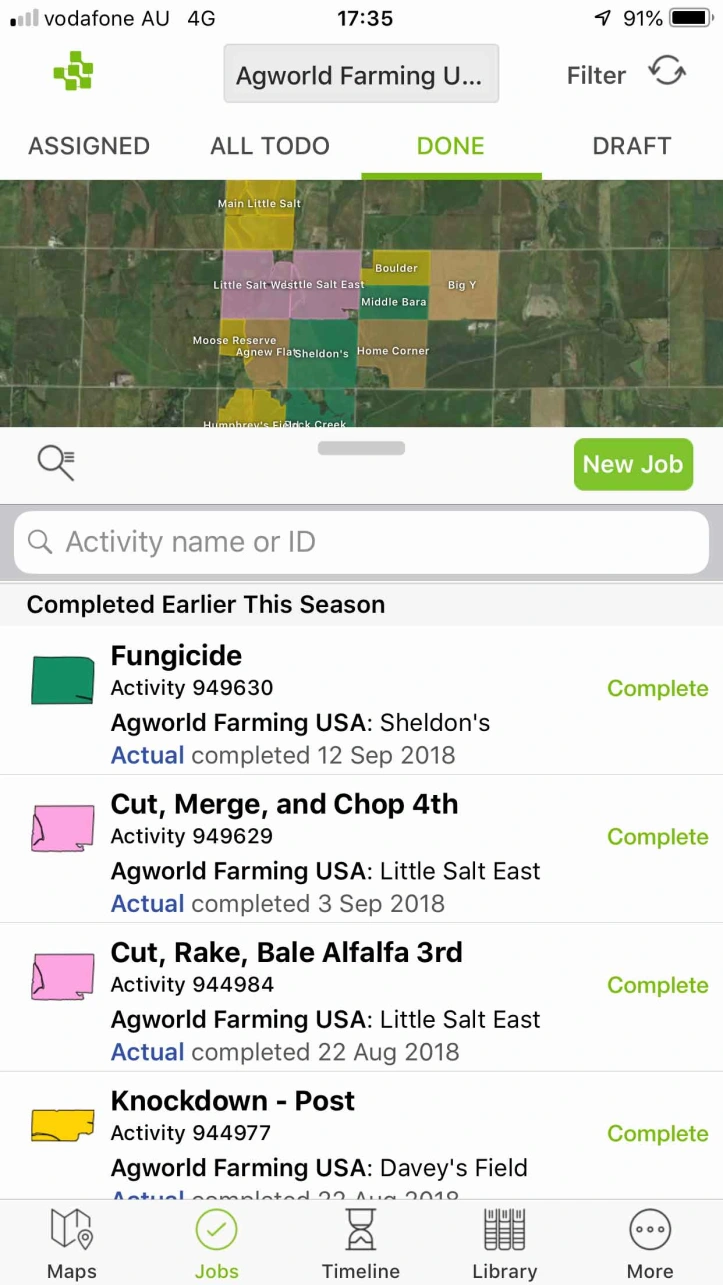Open the Library tab
Viewport: 723px width, 1285px height.
point(505,1243)
